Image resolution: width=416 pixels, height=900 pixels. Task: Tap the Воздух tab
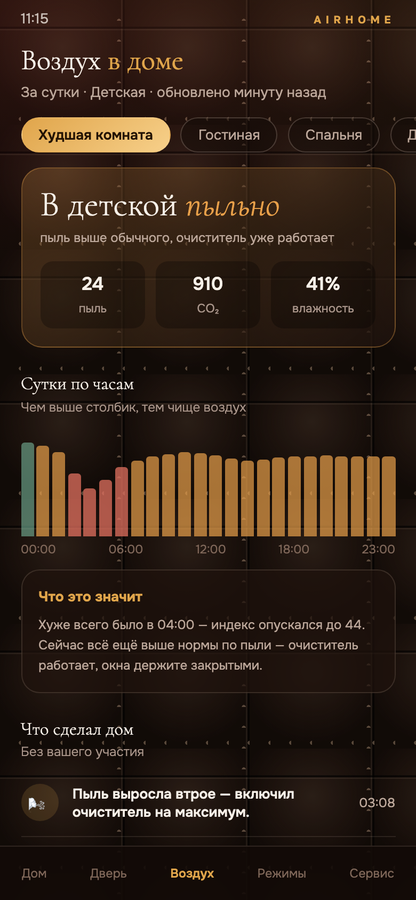point(192,874)
